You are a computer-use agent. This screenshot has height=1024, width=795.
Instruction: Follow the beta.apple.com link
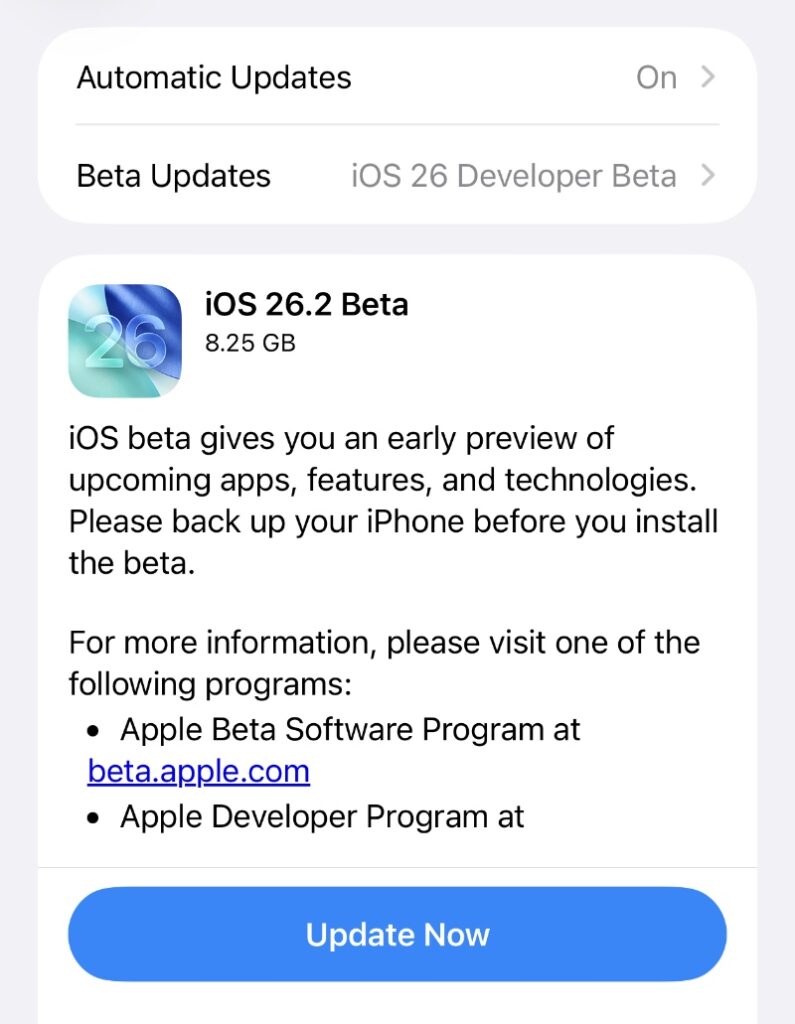coord(199,772)
